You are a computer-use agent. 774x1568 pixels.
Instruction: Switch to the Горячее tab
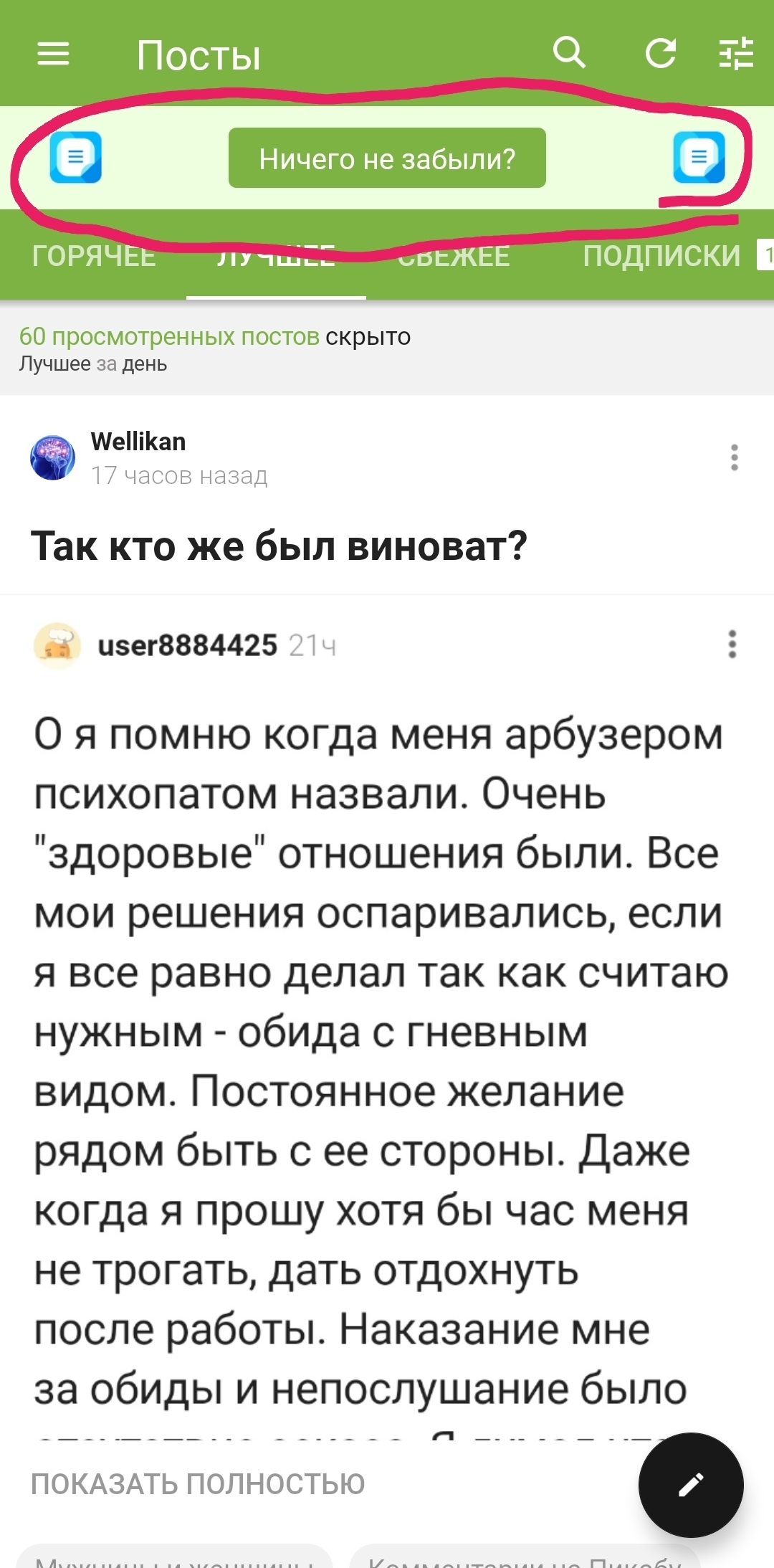(94, 256)
